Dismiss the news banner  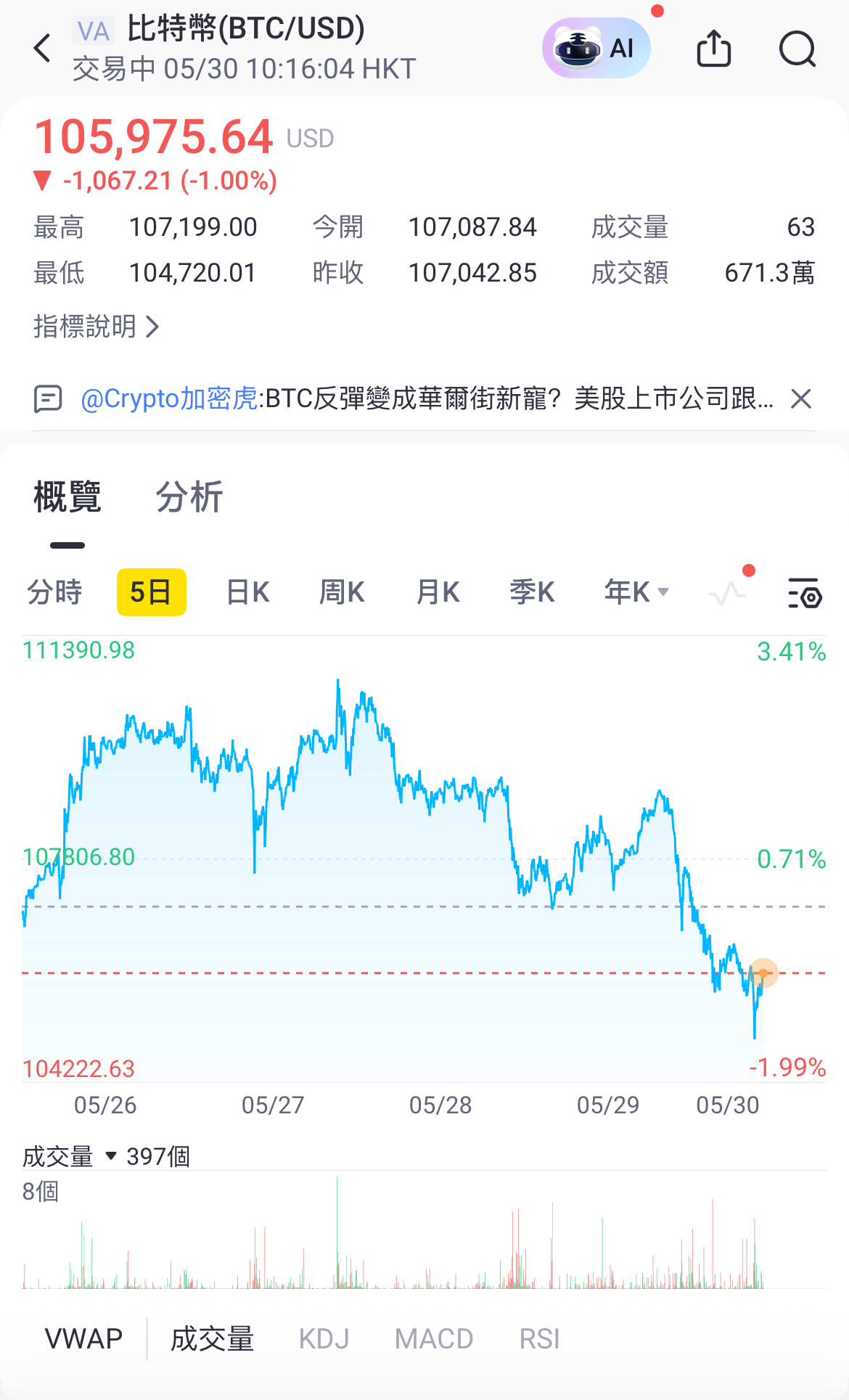tap(801, 398)
